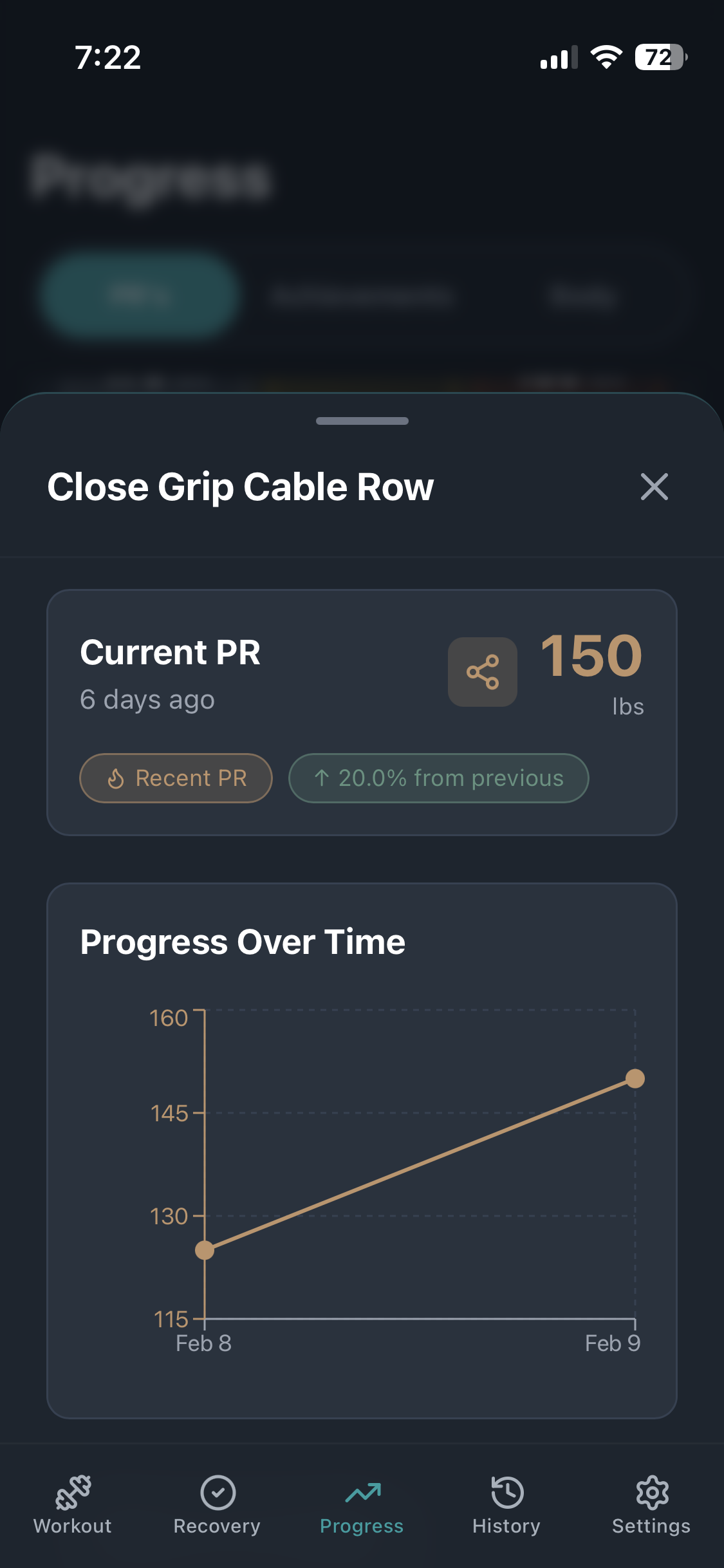Toggle the 20.0% from previous badge

440,778
